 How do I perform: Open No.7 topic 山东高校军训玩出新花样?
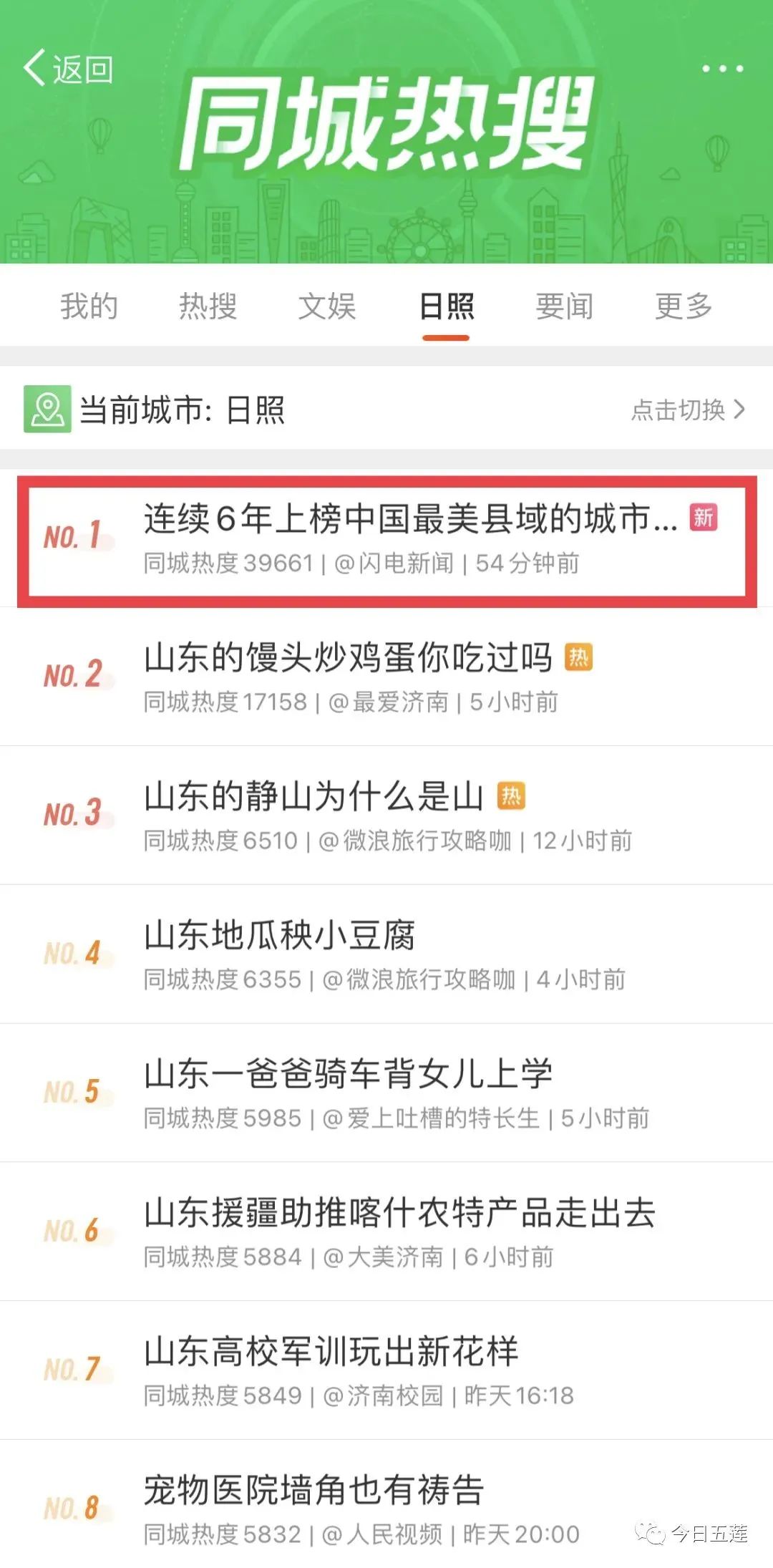coord(331,1352)
